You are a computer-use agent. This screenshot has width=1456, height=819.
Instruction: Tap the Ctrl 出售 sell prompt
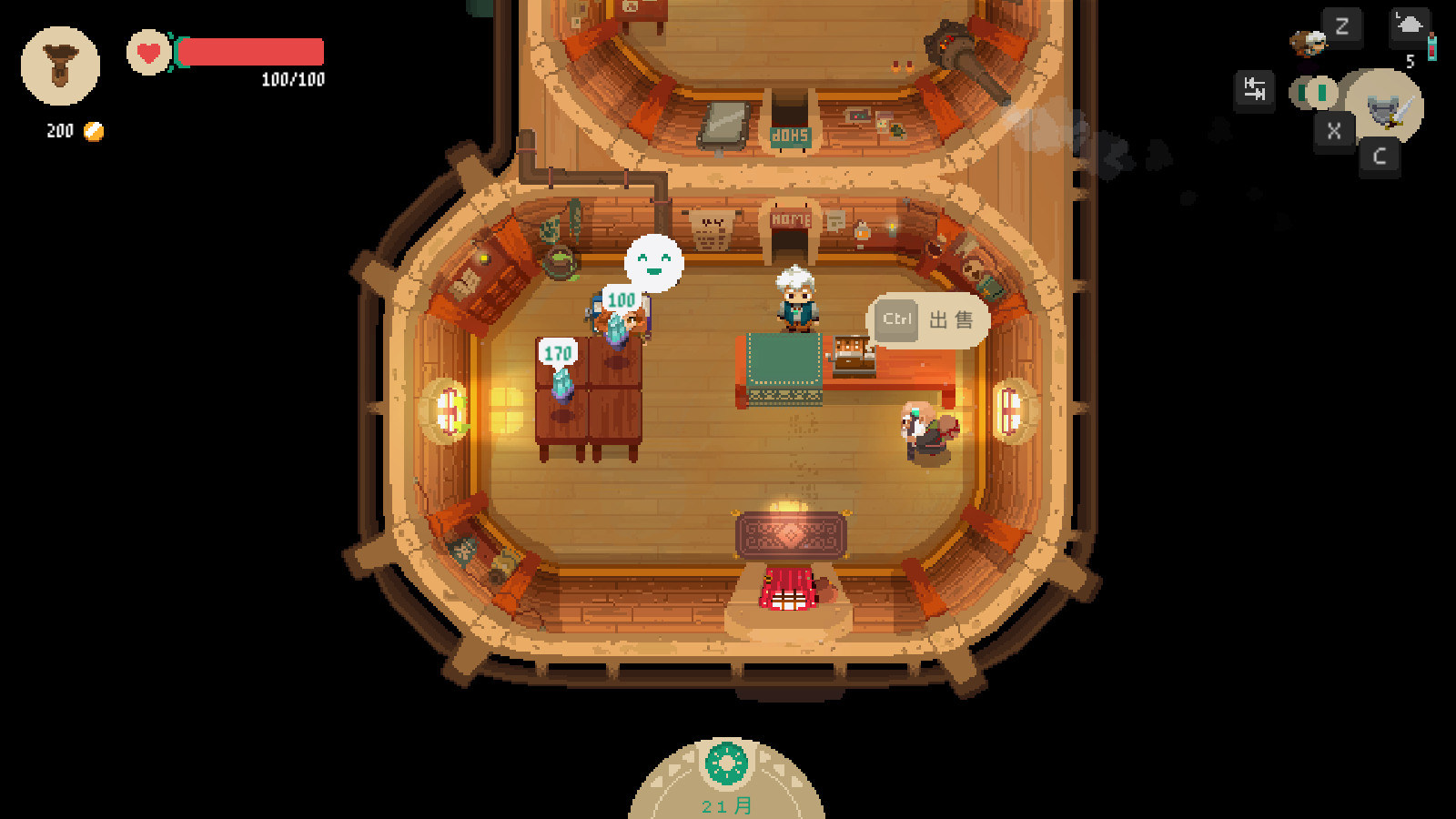point(928,320)
